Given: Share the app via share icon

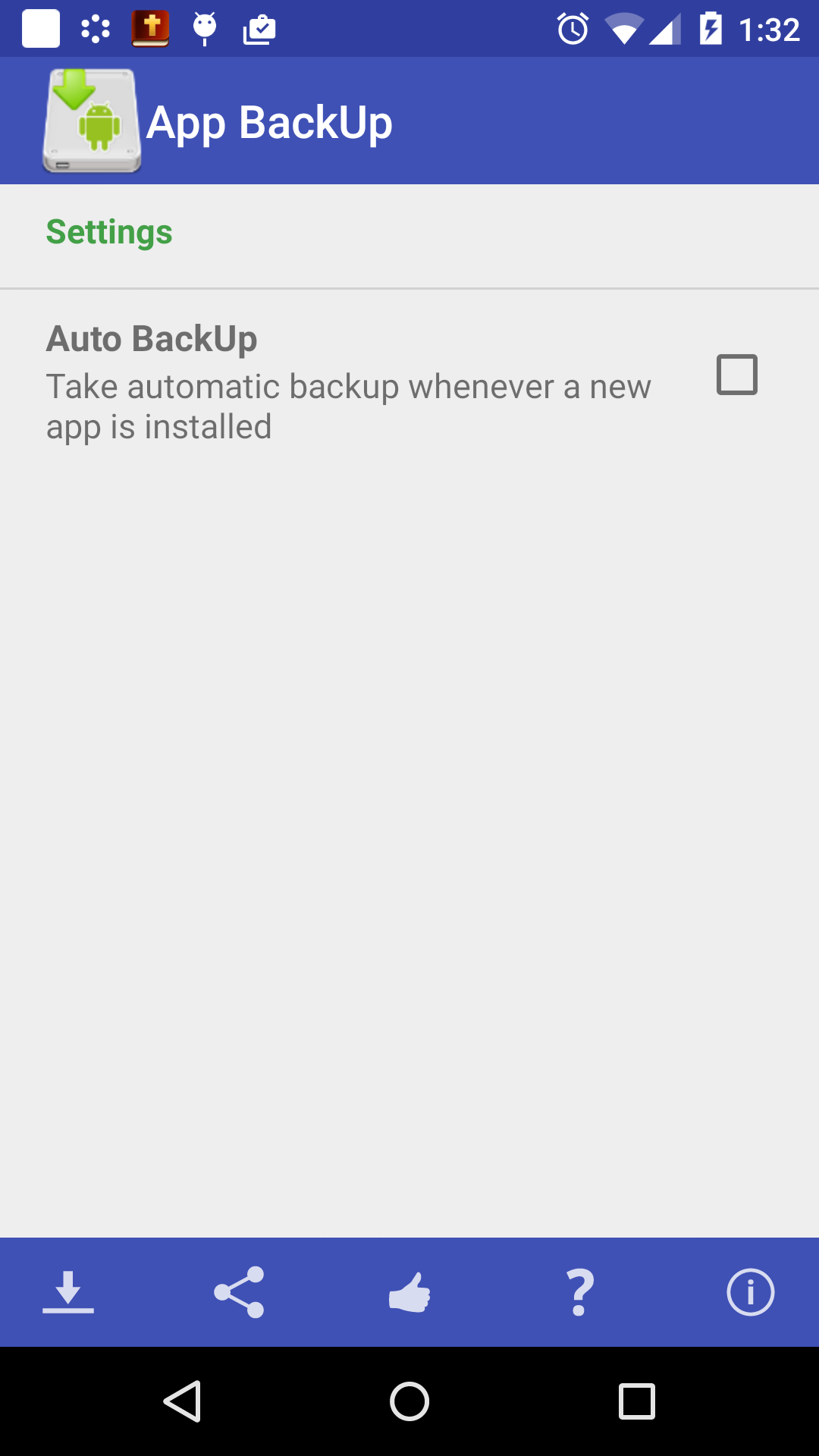Looking at the screenshot, I should 239,1292.
